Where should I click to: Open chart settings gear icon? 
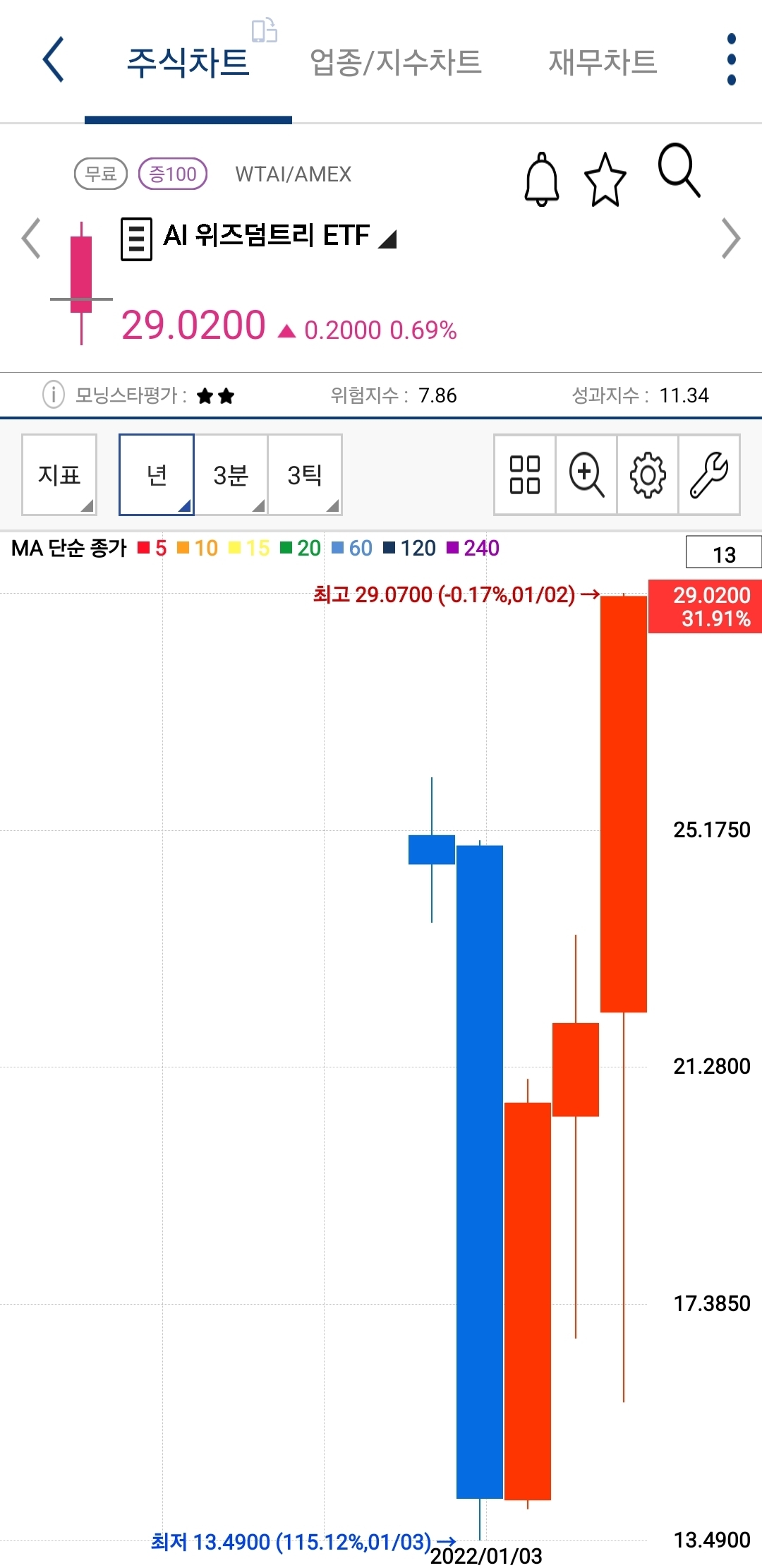coord(646,475)
